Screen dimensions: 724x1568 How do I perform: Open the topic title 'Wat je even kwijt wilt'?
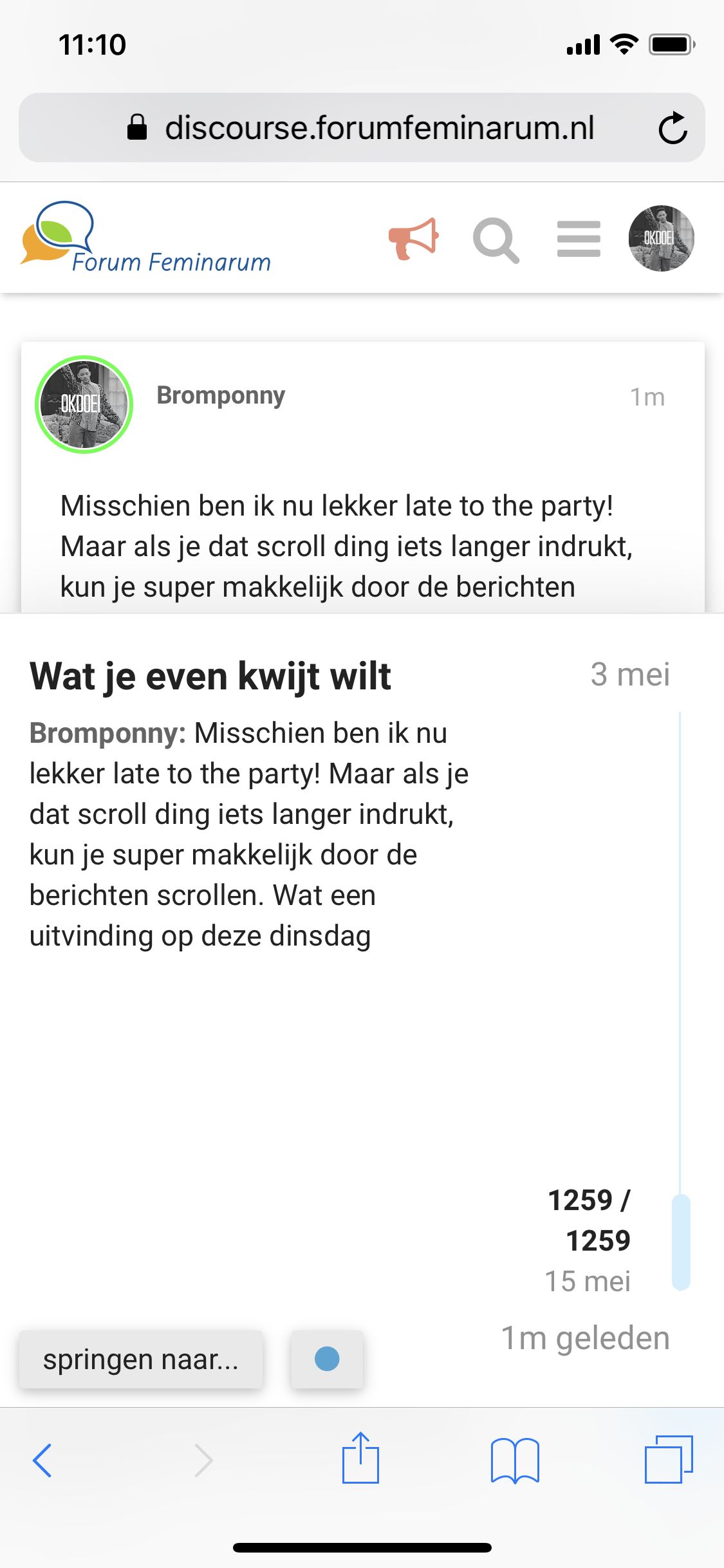(210, 676)
